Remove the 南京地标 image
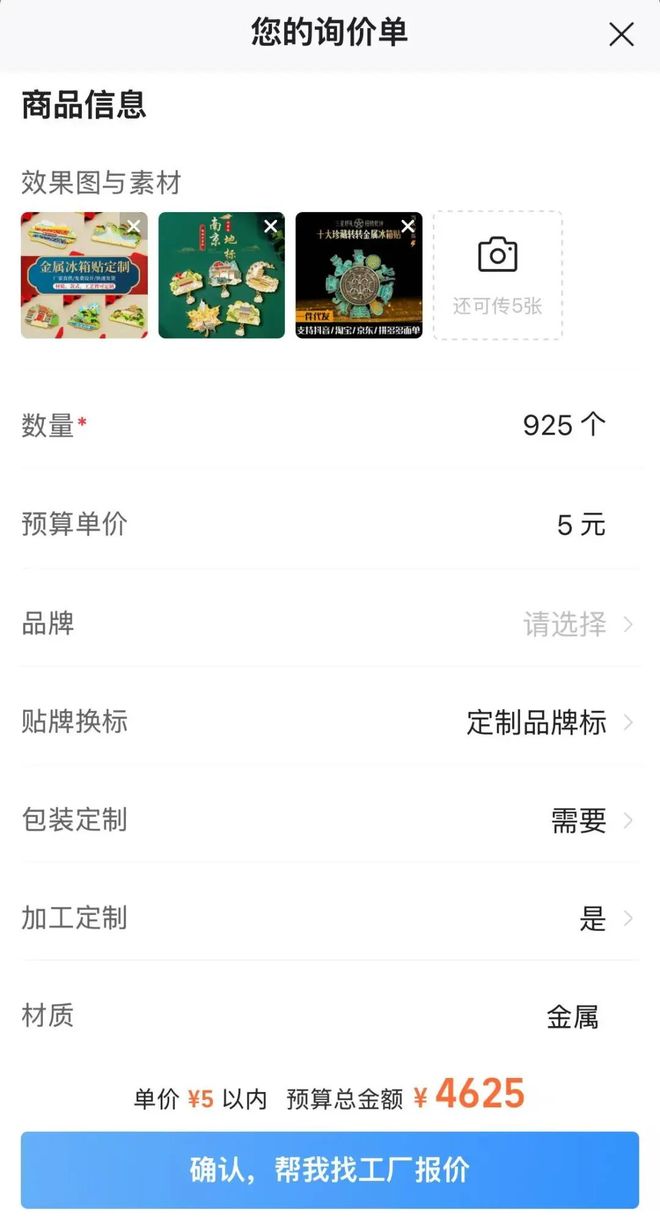 (270, 227)
